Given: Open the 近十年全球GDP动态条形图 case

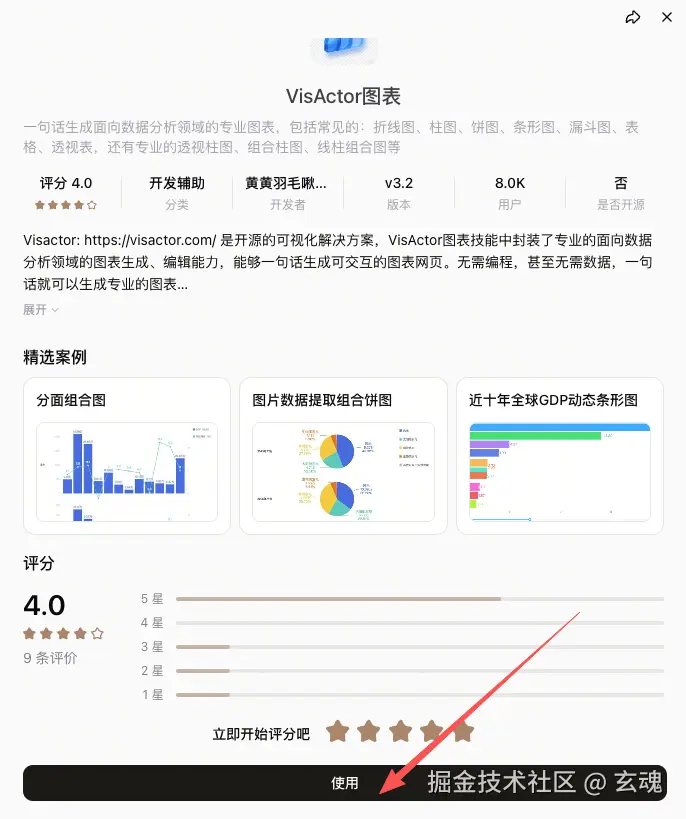Looking at the screenshot, I should pyautogui.click(x=559, y=456).
